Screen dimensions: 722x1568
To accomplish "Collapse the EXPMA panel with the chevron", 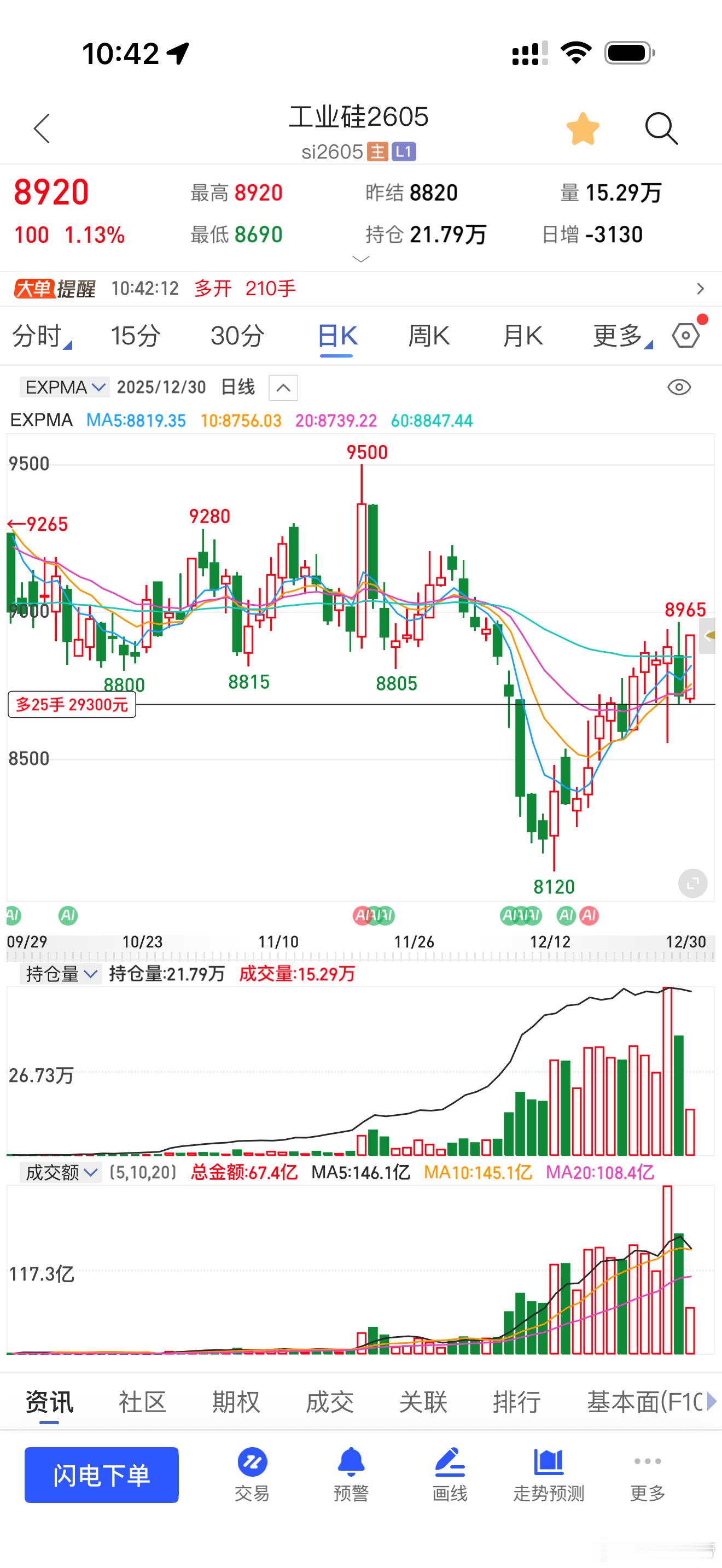I will click(284, 387).
